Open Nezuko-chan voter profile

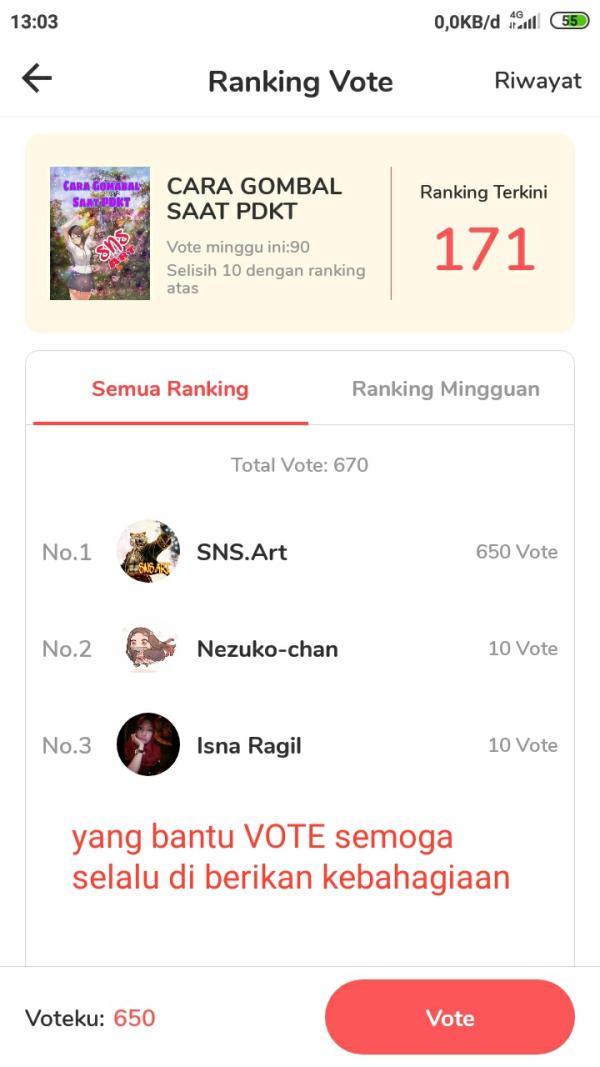coord(148,649)
